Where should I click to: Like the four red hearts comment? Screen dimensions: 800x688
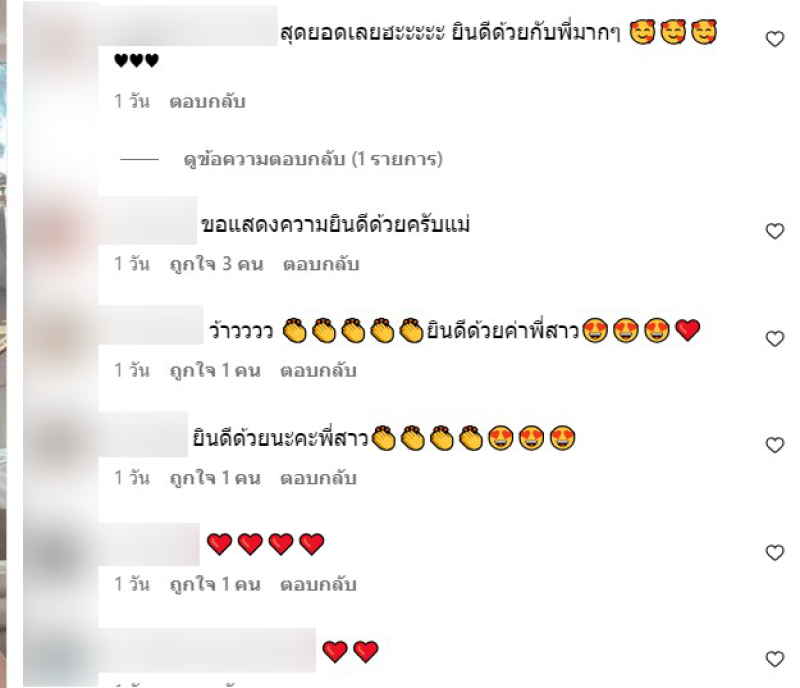(x=774, y=552)
